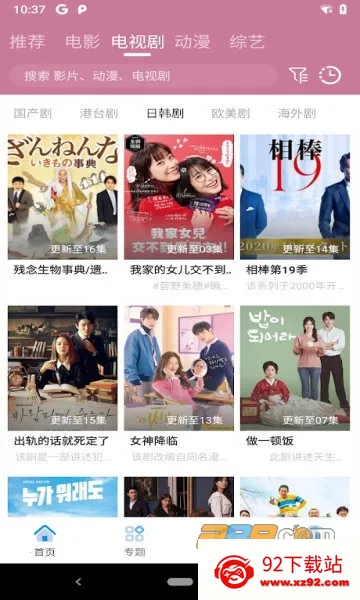Open the watch history clock icon
This screenshot has height=600, width=360.
pos(330,75)
